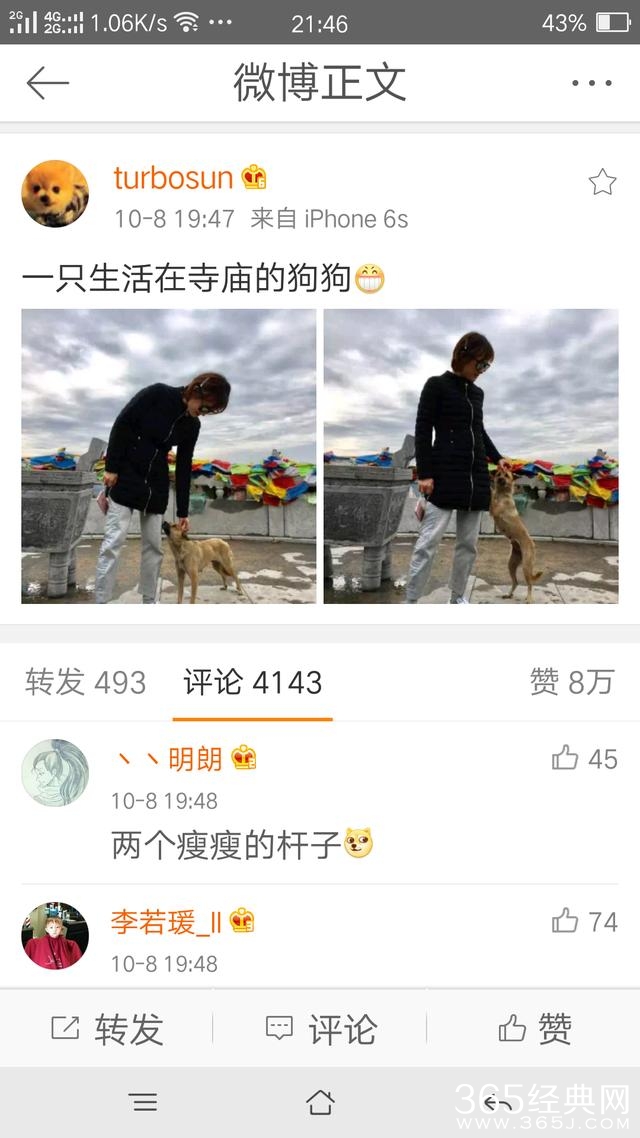Like the post with bottom 赞 button

pos(534,1028)
